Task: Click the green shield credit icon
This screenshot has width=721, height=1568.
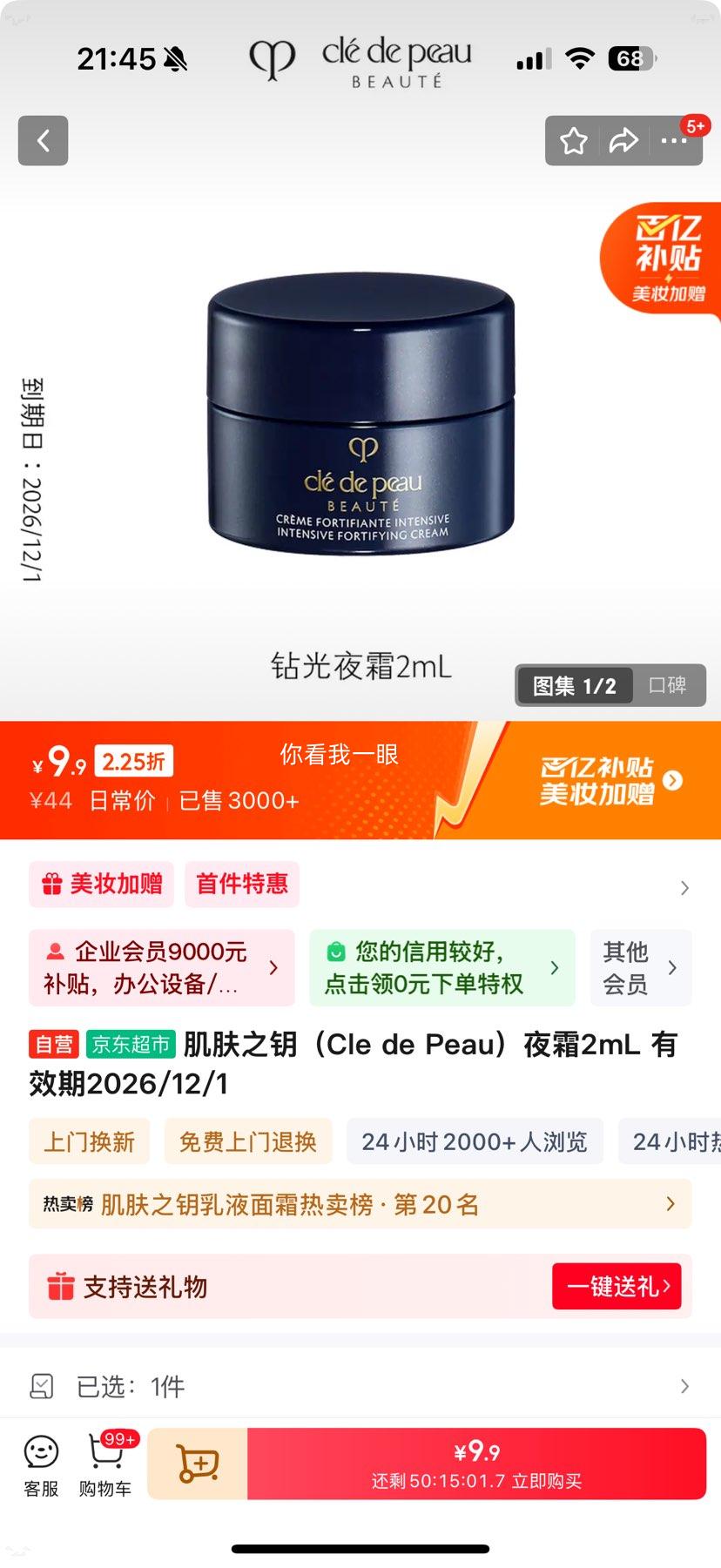Action: [334, 949]
